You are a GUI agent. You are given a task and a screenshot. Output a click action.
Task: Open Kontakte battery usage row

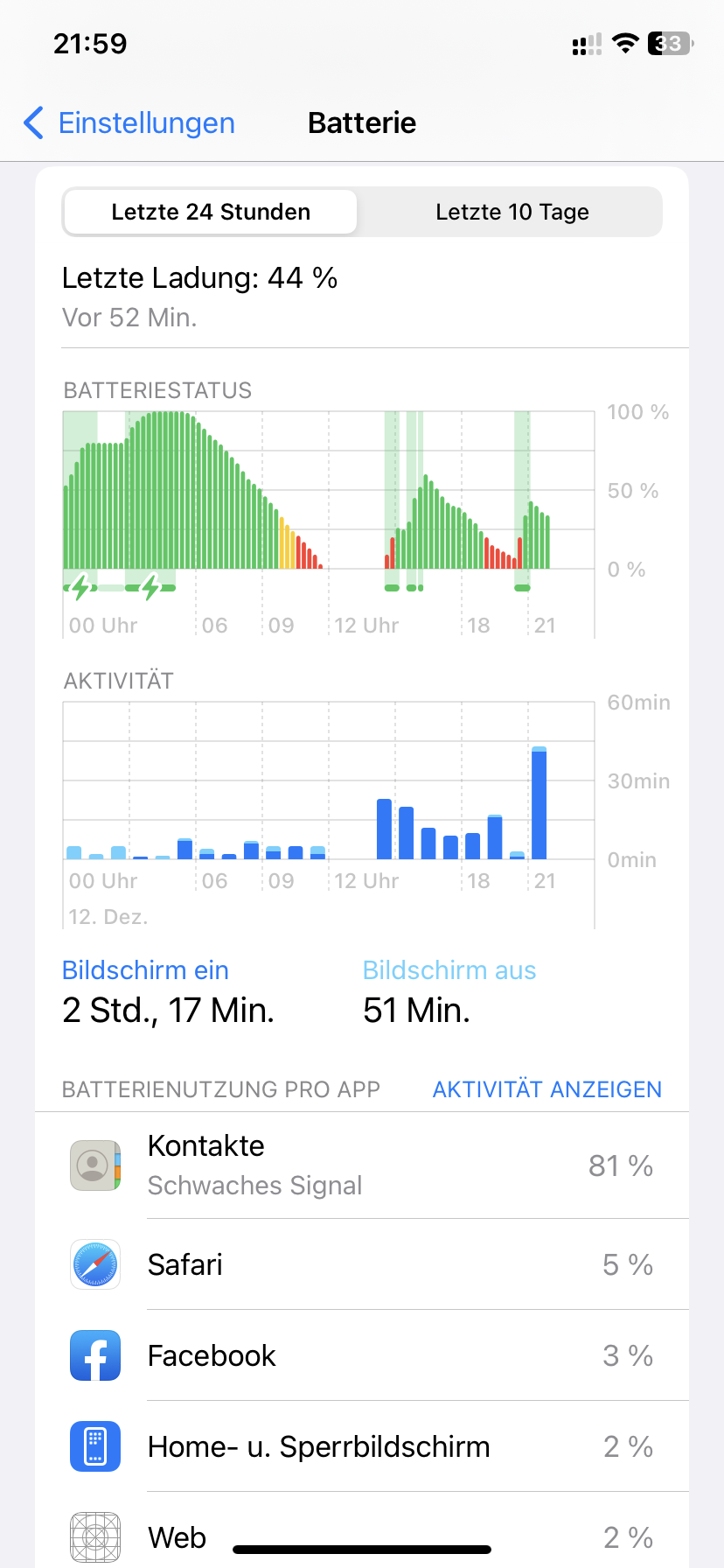click(x=362, y=1165)
